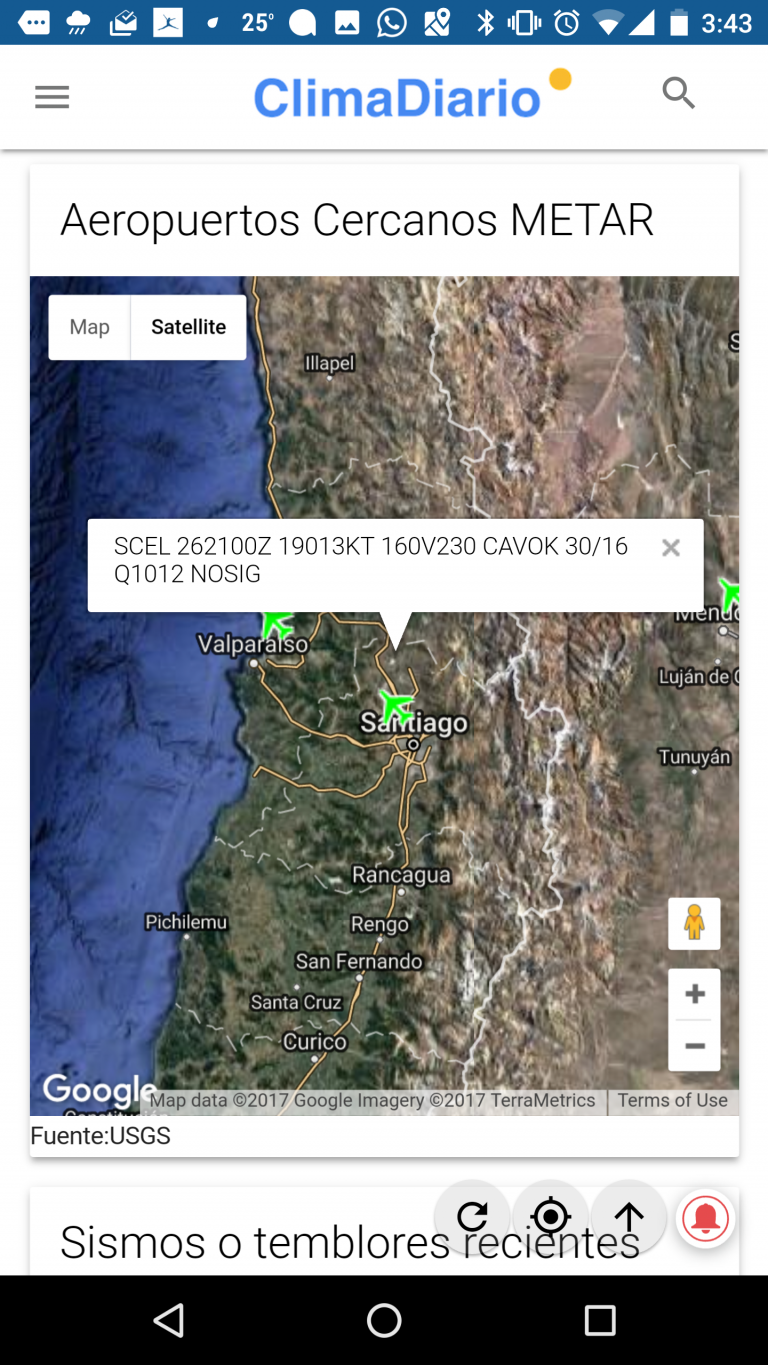This screenshot has width=768, height=1365.
Task: Select the Satellite map view
Action: (188, 327)
